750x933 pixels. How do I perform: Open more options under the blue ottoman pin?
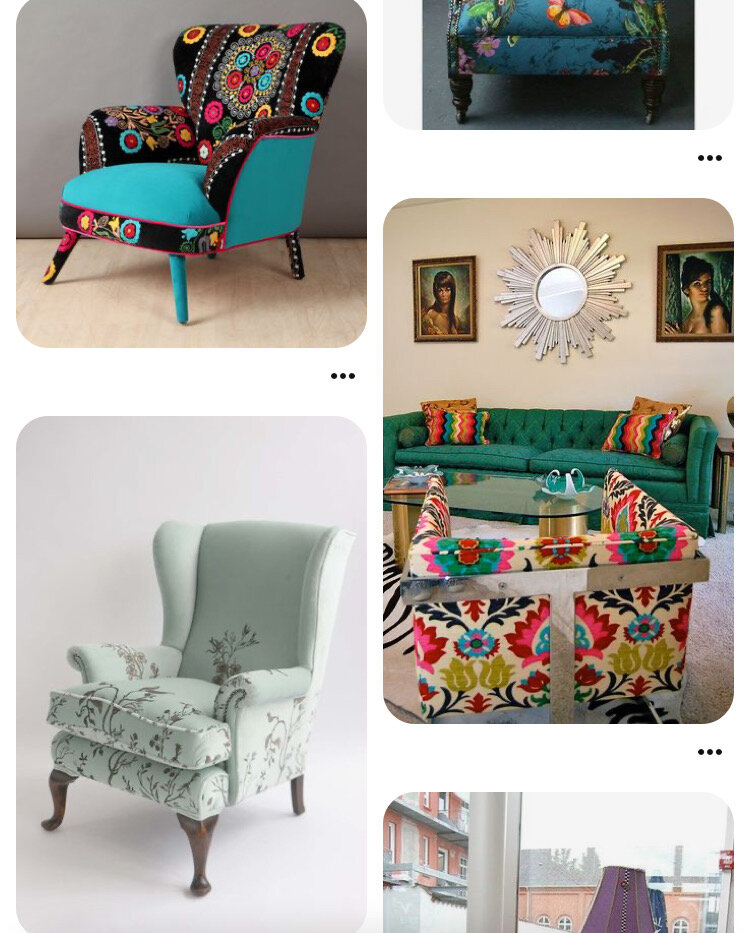[x=709, y=158]
